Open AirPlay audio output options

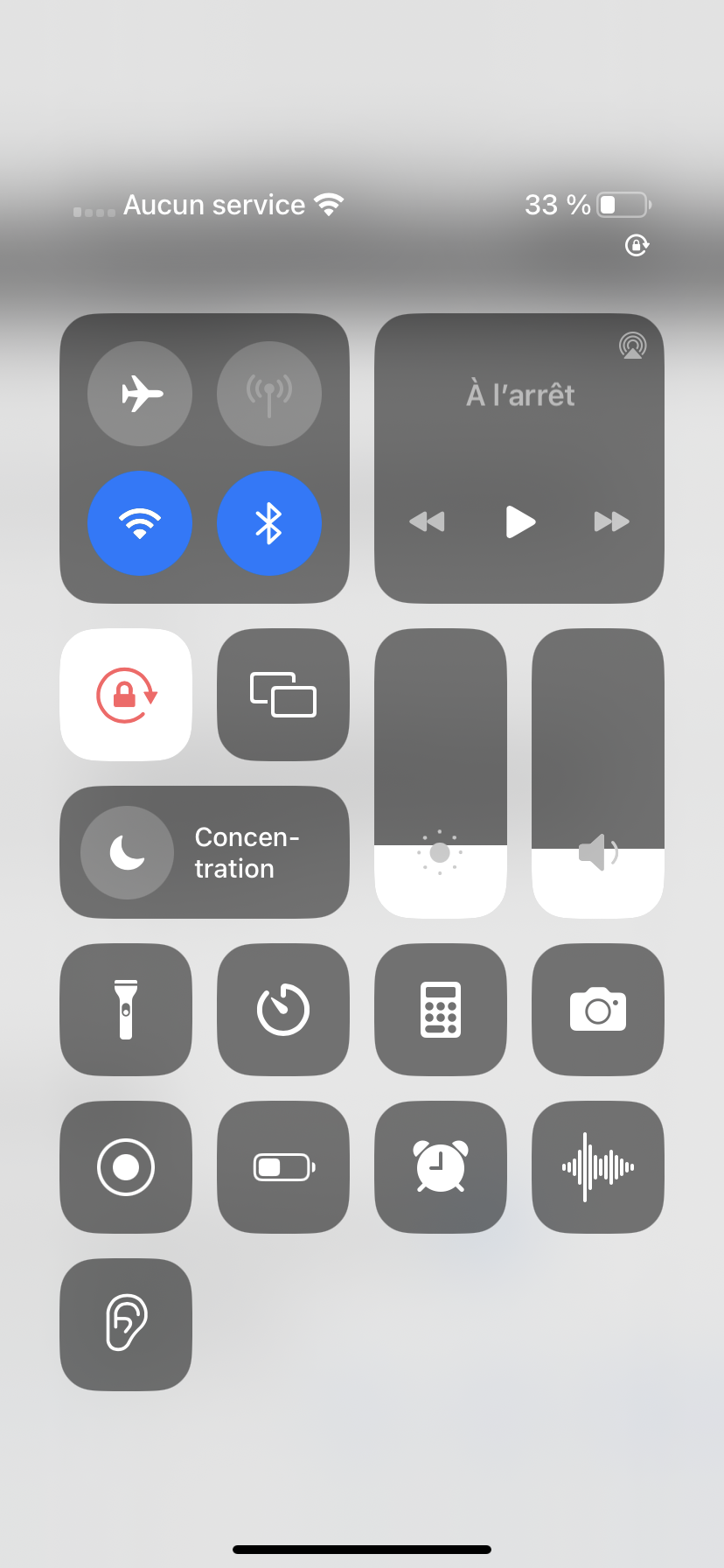(632, 346)
